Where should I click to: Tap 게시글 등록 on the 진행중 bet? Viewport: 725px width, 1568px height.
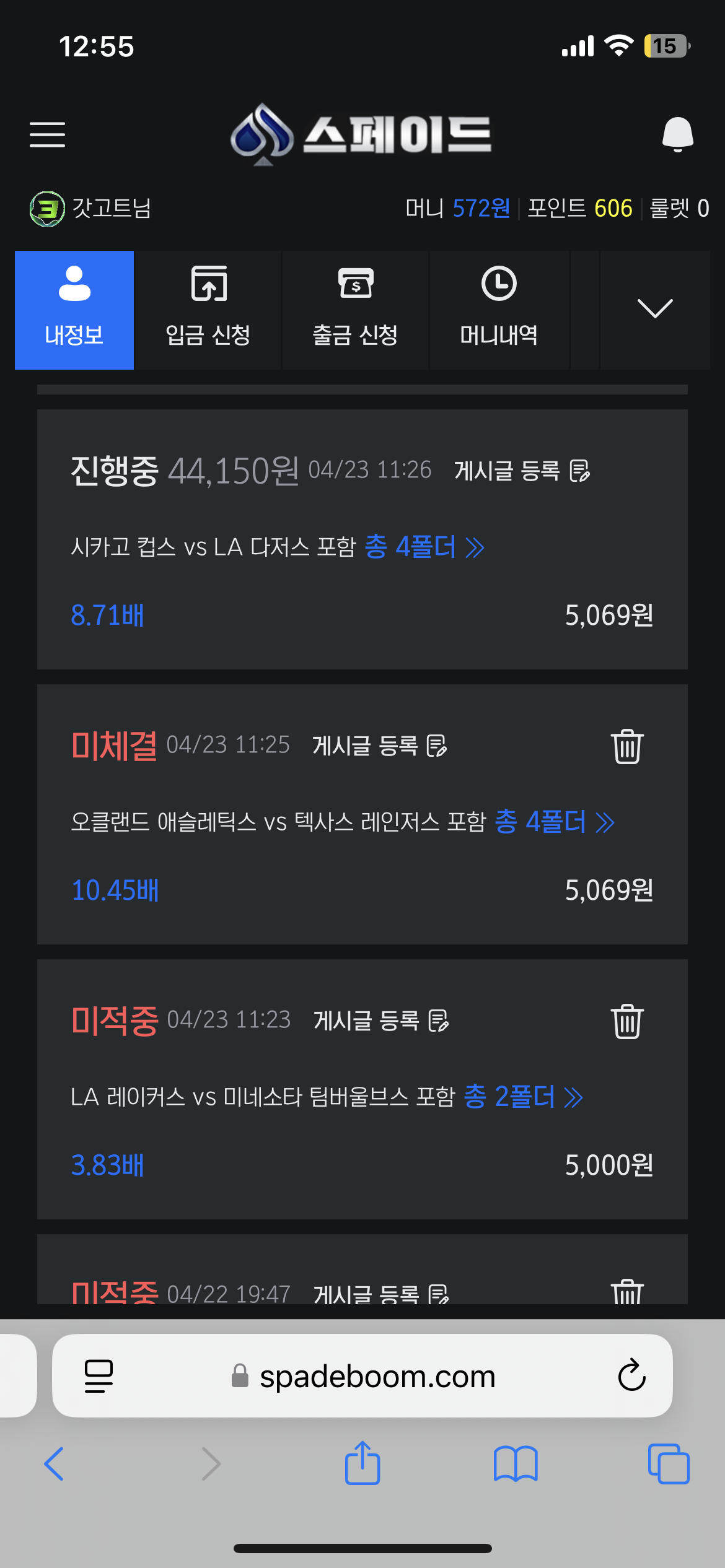522,471
